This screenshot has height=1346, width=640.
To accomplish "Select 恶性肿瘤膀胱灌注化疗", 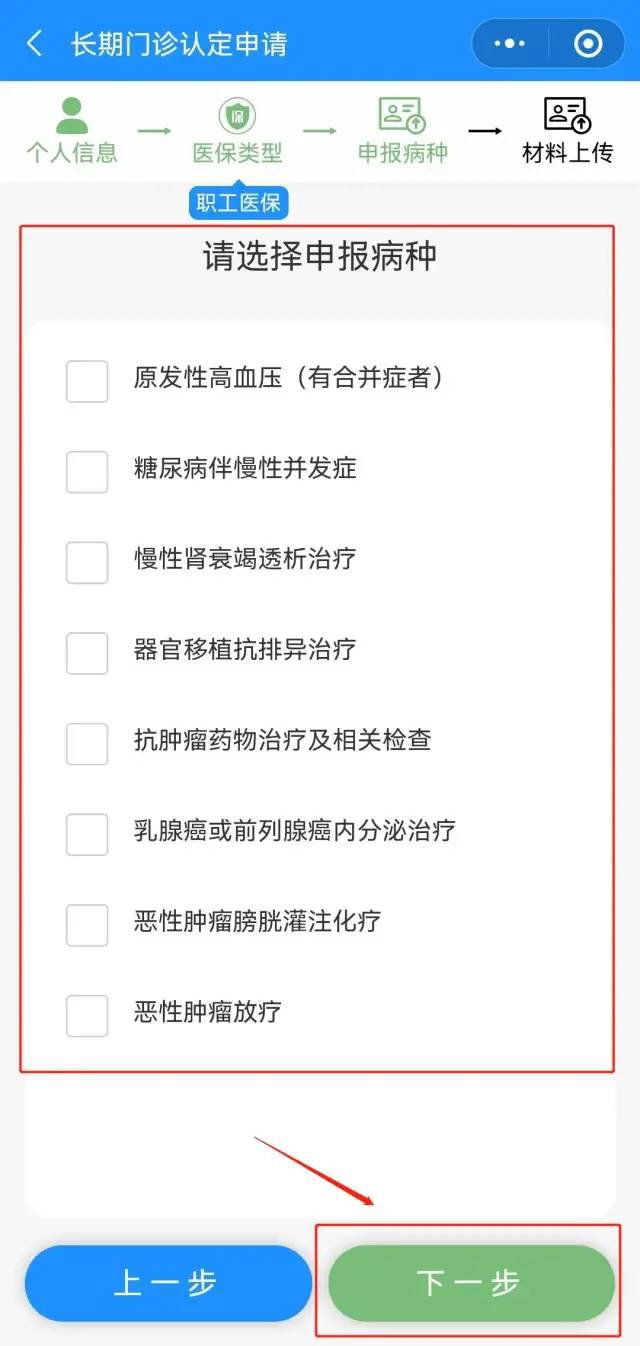I will (x=87, y=925).
